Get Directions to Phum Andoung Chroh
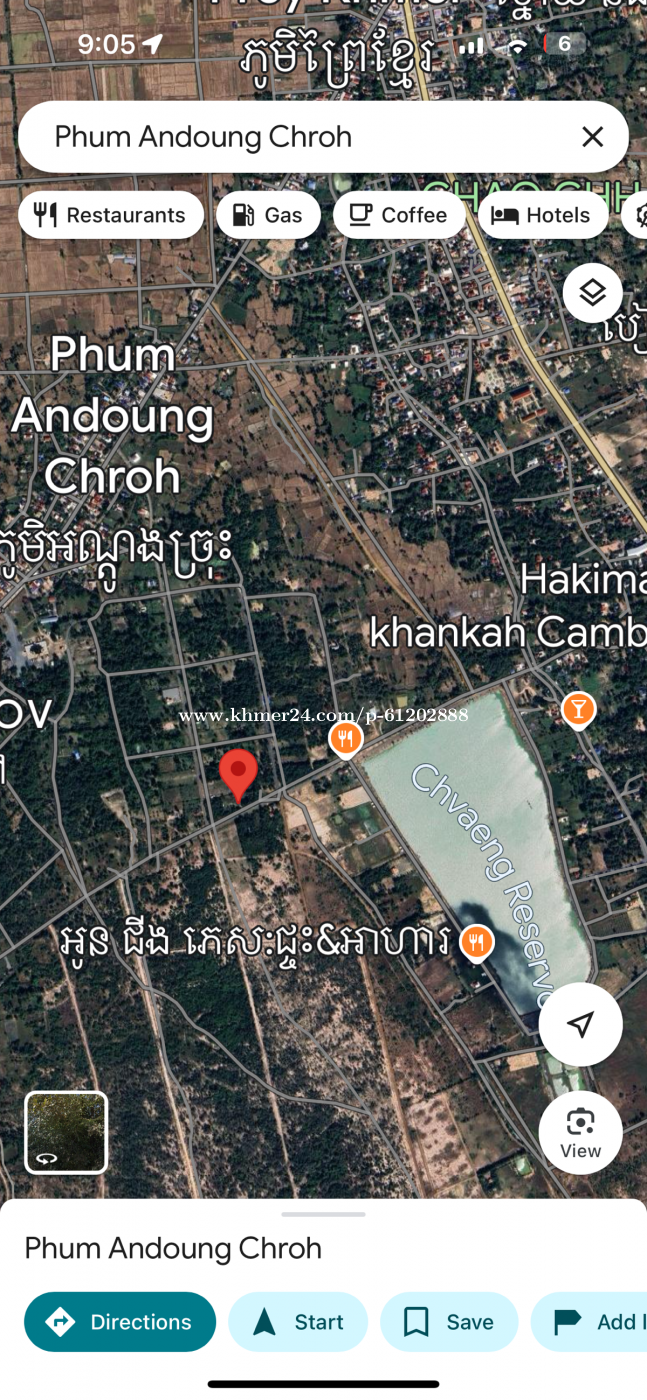Screen dimensions: 647x1400 coord(120,1322)
